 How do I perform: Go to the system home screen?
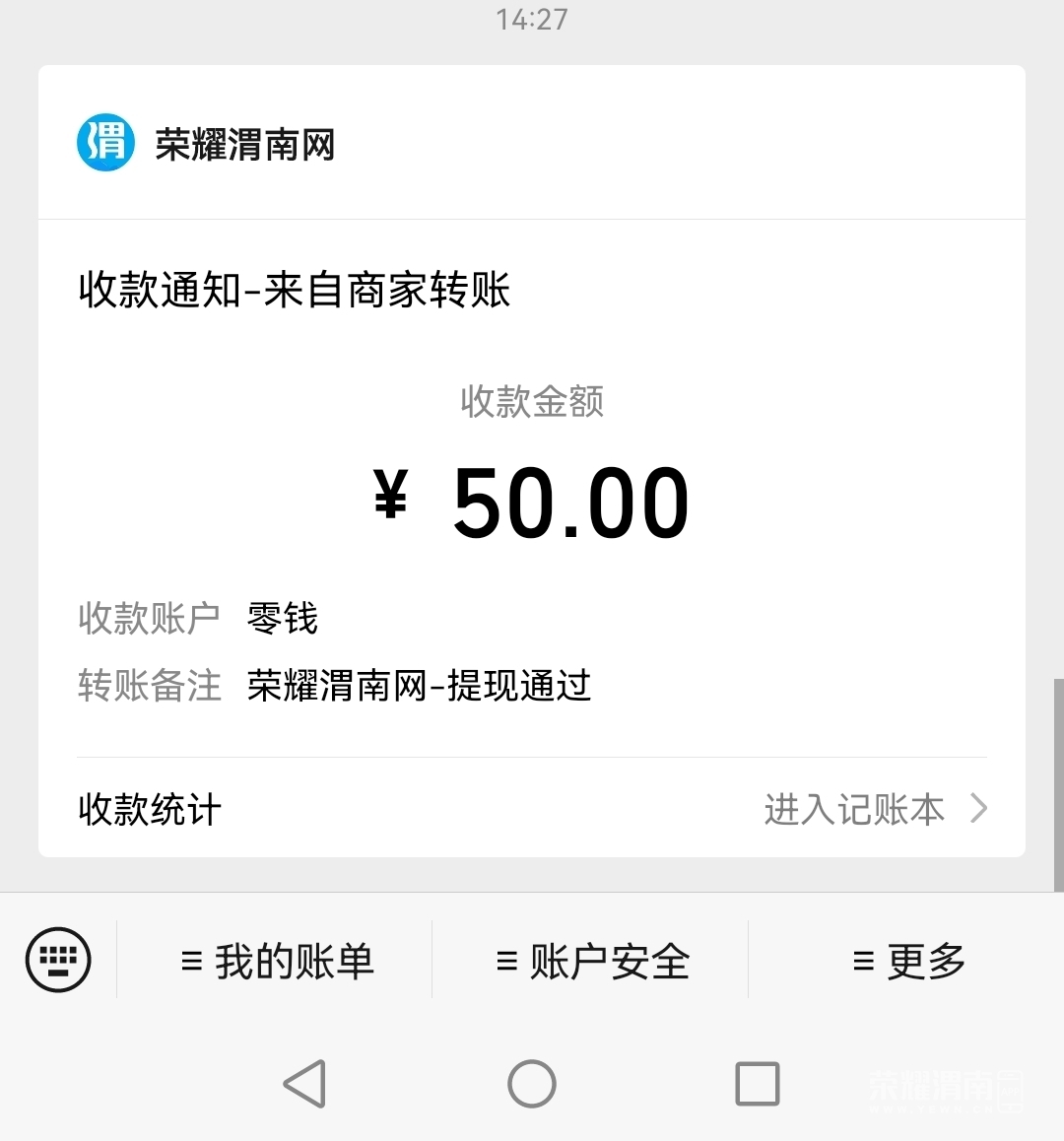coord(532,1084)
